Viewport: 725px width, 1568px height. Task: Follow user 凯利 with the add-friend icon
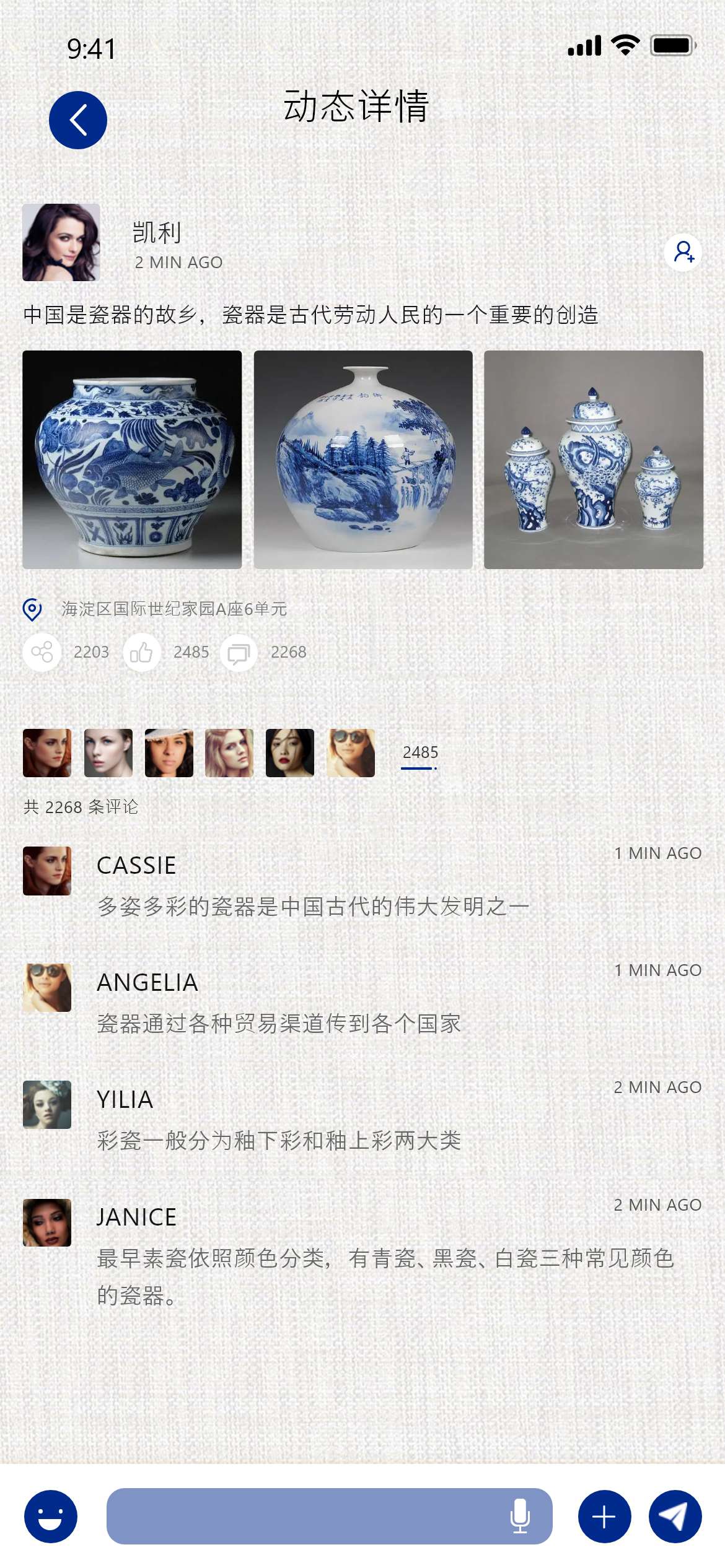point(683,252)
